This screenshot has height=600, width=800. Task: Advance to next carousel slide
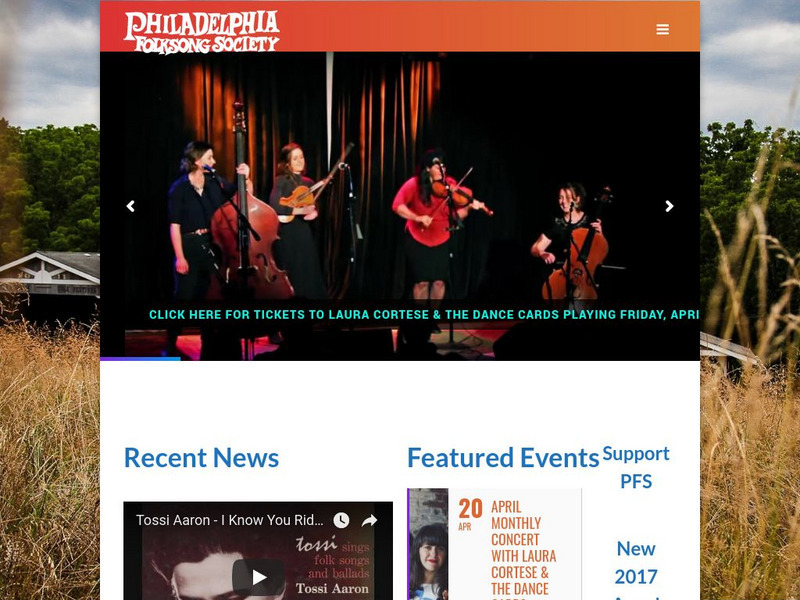click(x=669, y=206)
